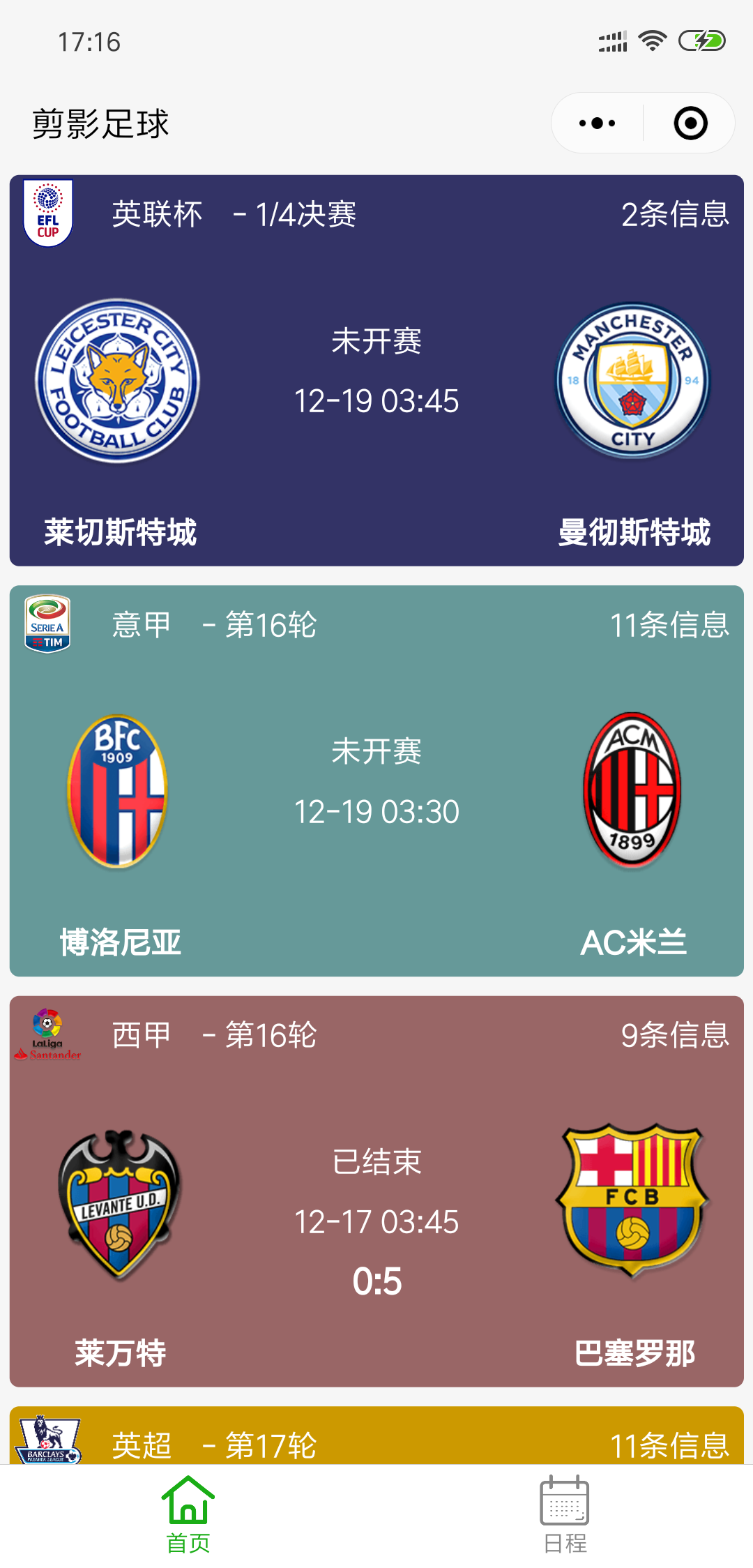Open the Leicester City vs Manchester City match
The width and height of the screenshot is (753, 1568).
[x=376, y=370]
